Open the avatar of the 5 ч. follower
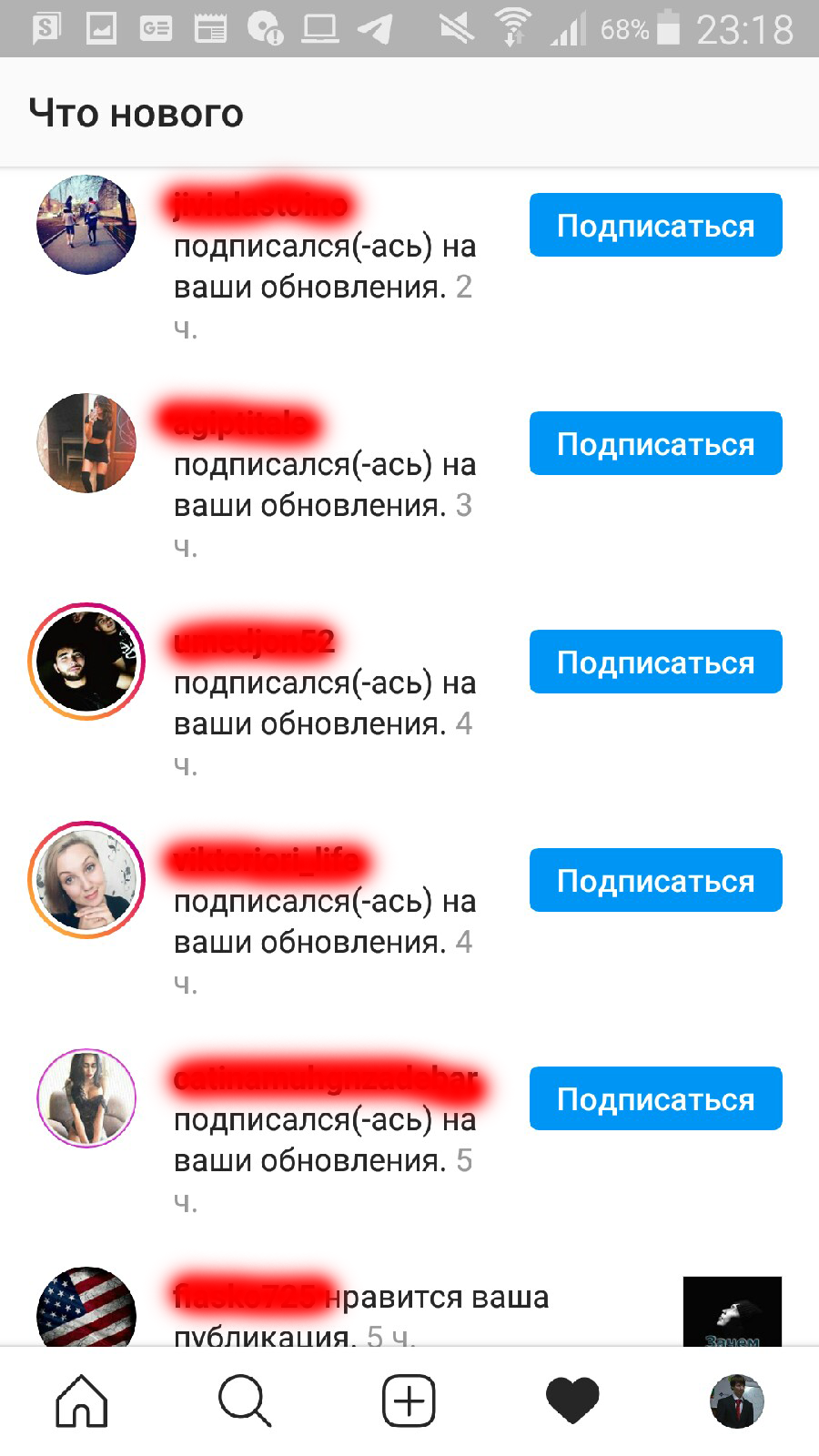Screen dimensions: 819x1456 pos(86,1098)
